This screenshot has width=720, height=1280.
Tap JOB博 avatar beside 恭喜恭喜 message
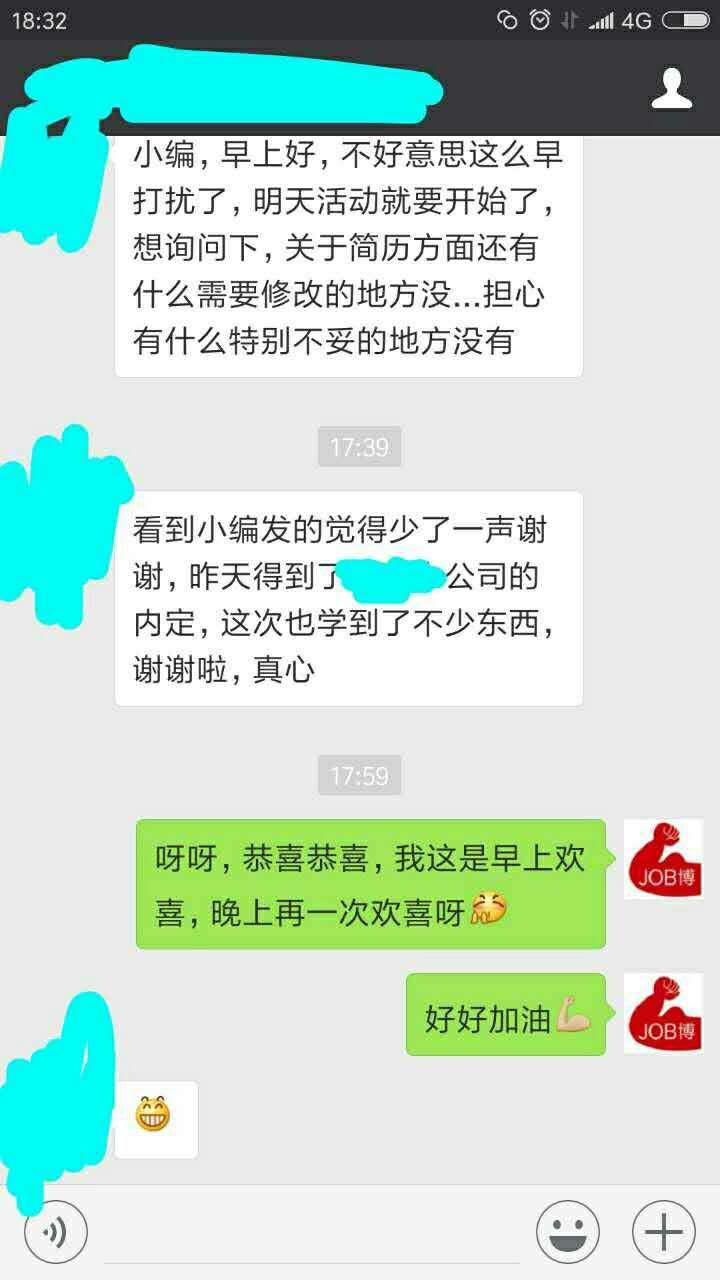click(663, 859)
